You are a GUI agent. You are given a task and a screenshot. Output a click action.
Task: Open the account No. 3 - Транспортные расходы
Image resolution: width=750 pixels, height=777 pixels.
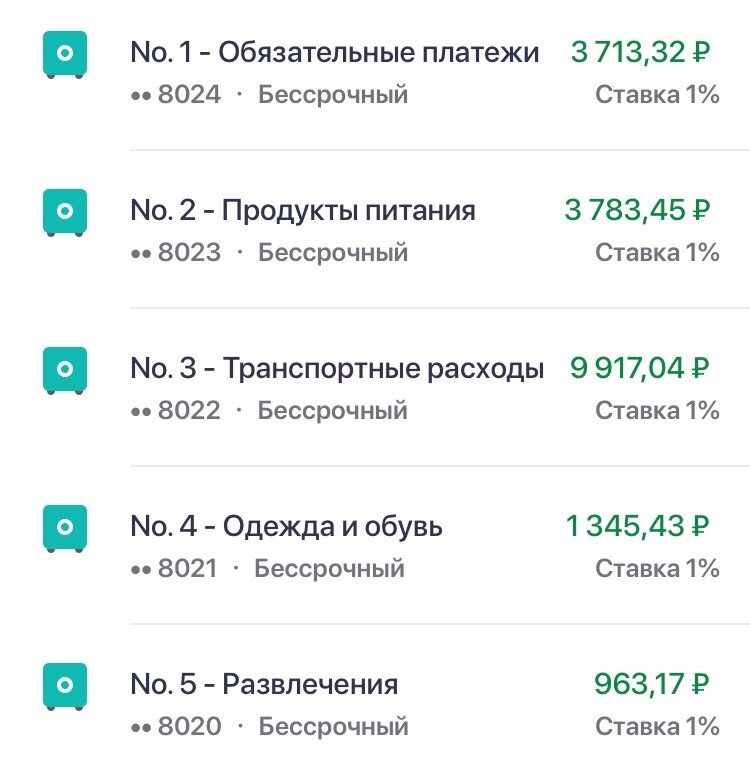(x=339, y=369)
